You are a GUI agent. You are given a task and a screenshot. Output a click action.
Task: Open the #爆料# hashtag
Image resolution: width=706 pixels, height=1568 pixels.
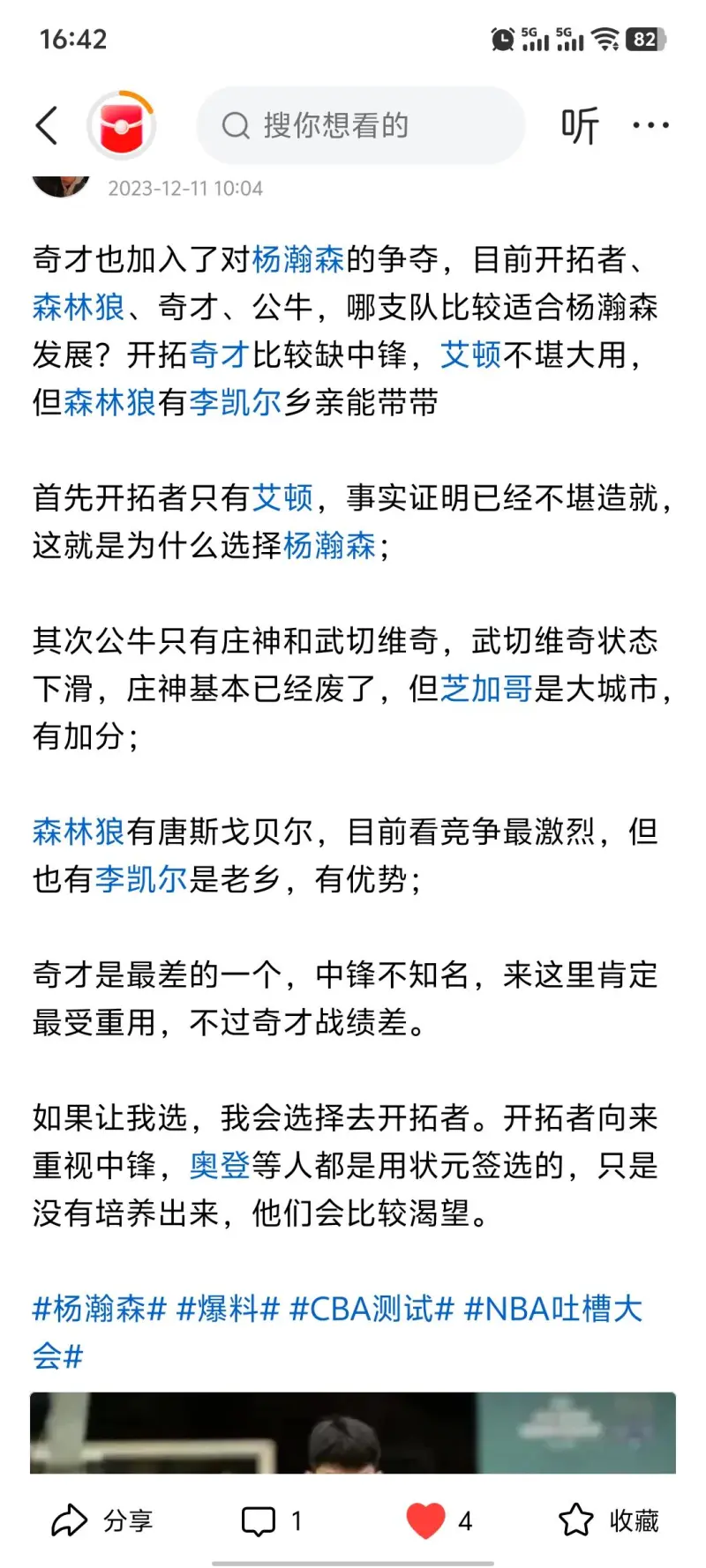[x=228, y=1308]
